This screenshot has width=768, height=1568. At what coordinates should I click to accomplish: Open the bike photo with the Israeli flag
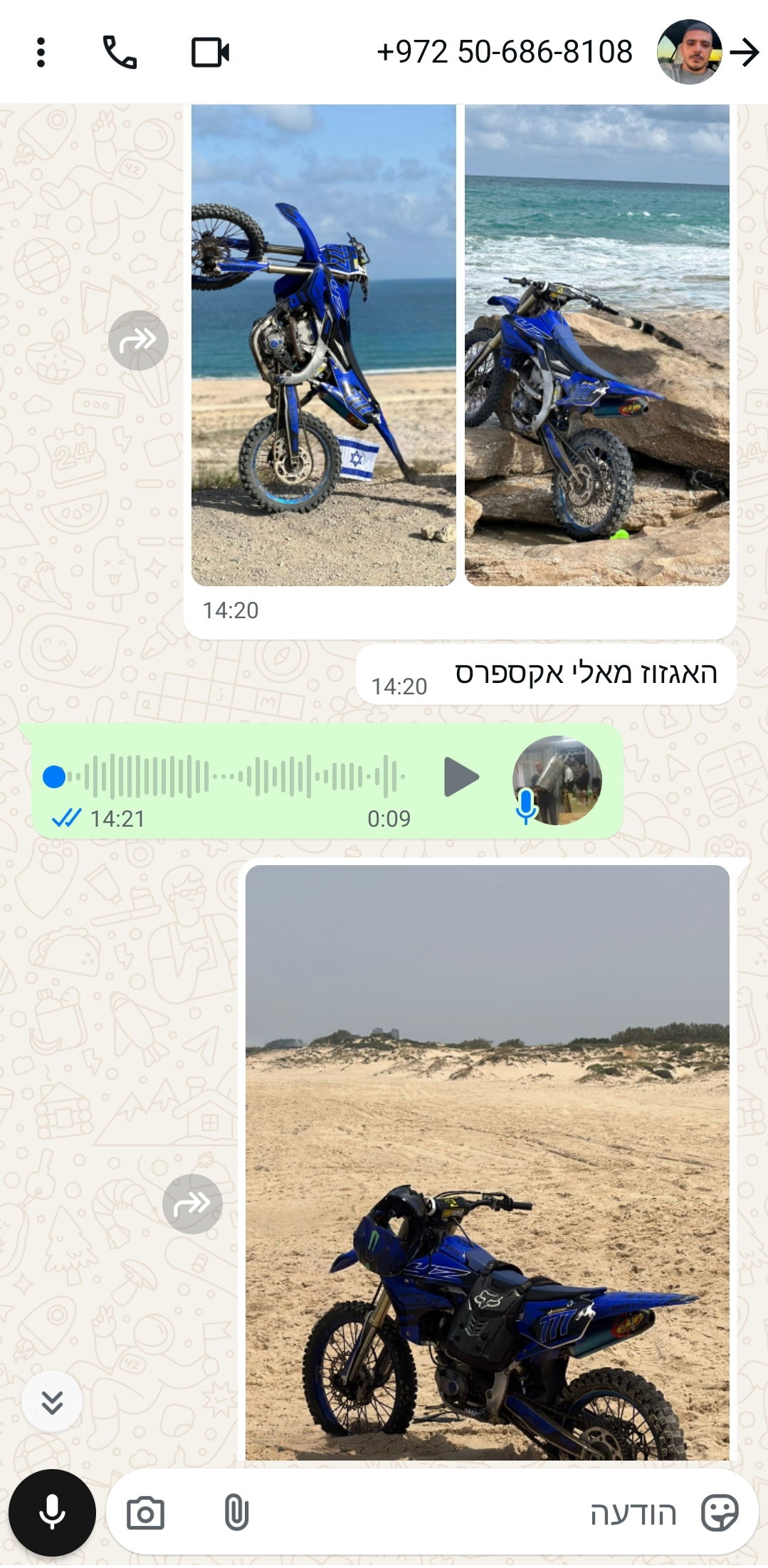(323, 345)
